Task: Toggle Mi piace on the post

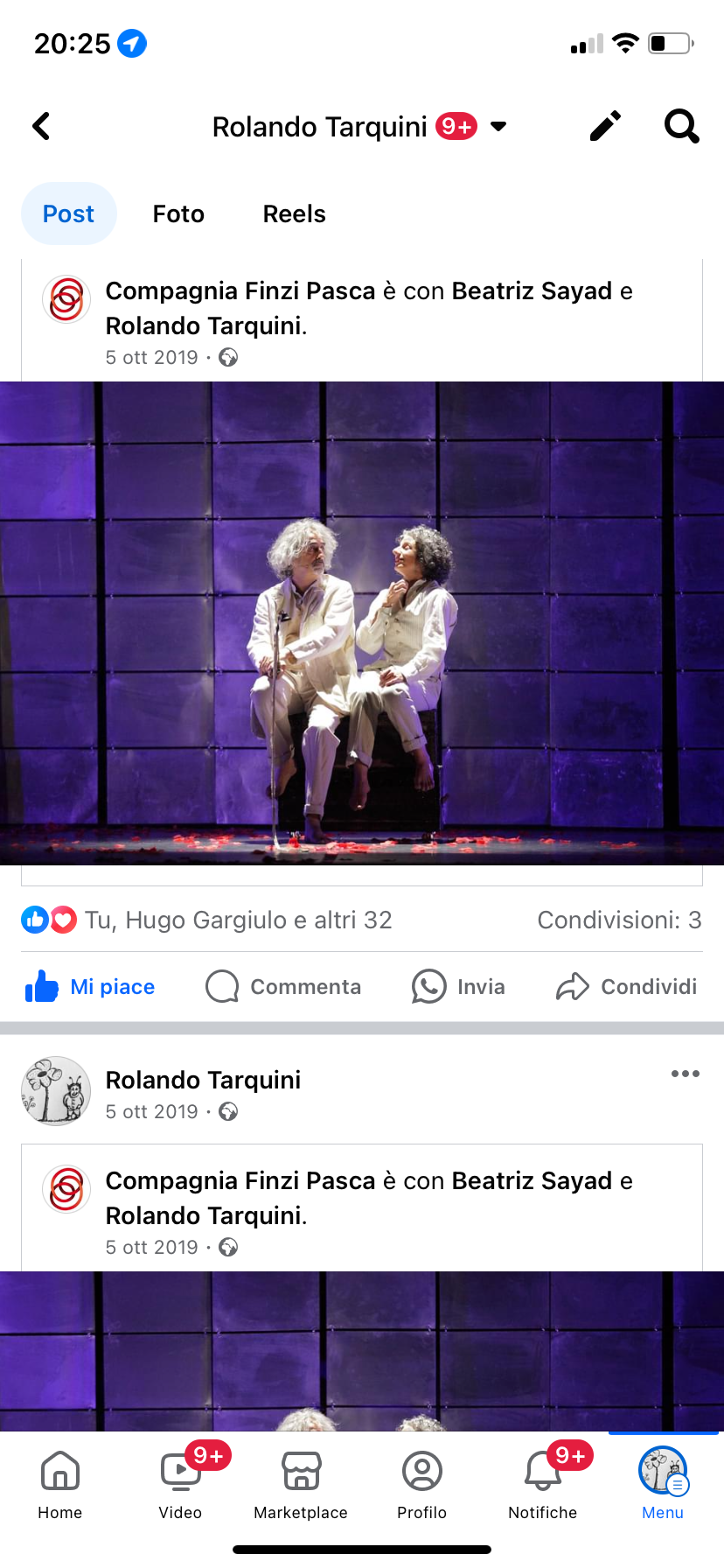Action: [91, 987]
